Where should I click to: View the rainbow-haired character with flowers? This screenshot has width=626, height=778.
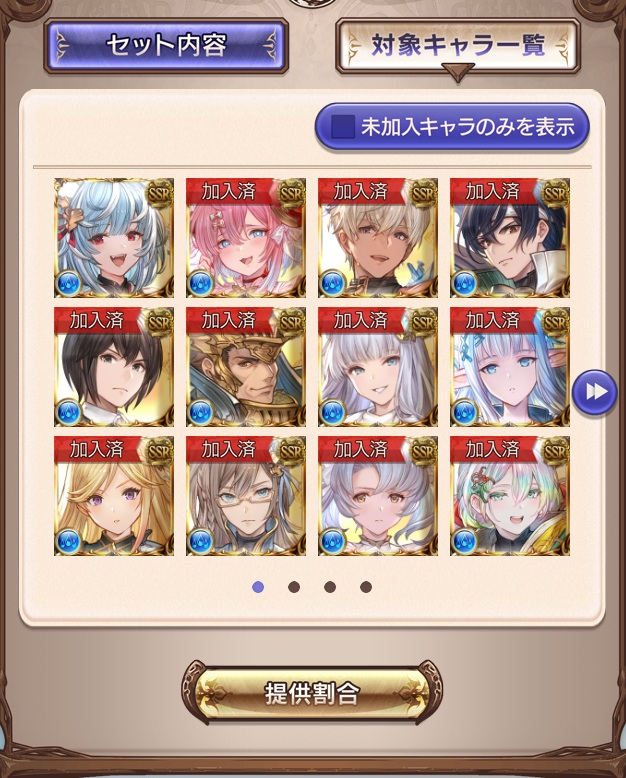point(510,496)
